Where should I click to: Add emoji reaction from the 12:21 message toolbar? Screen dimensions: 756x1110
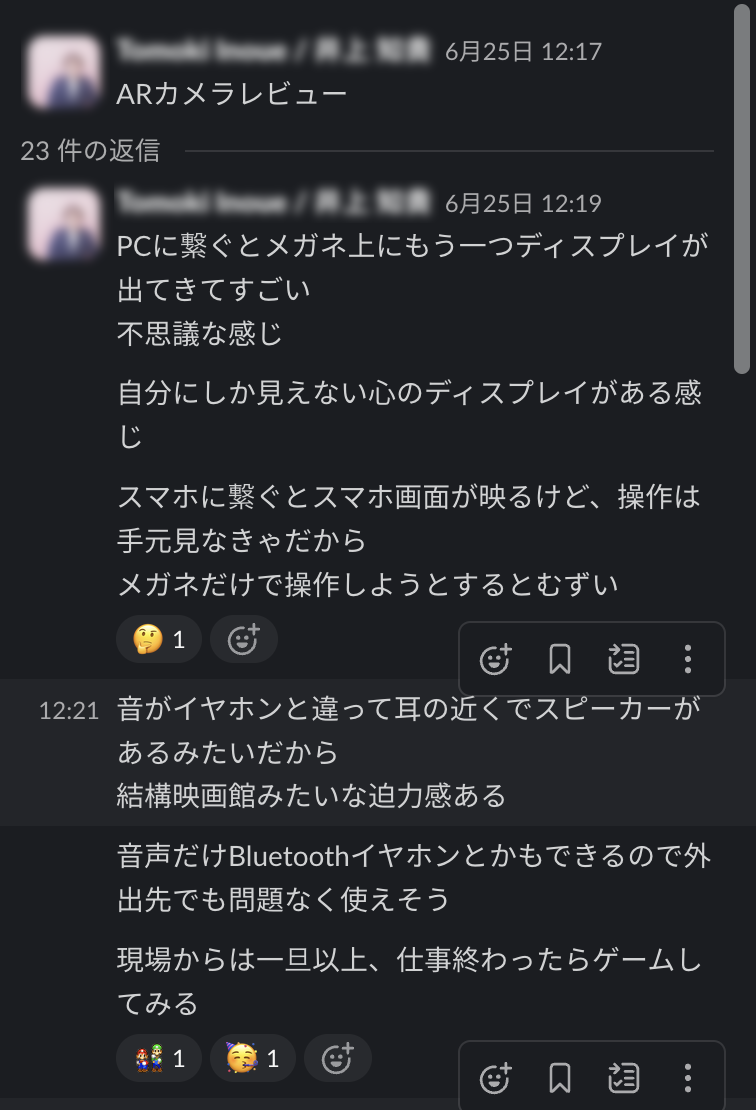[x=496, y=659]
